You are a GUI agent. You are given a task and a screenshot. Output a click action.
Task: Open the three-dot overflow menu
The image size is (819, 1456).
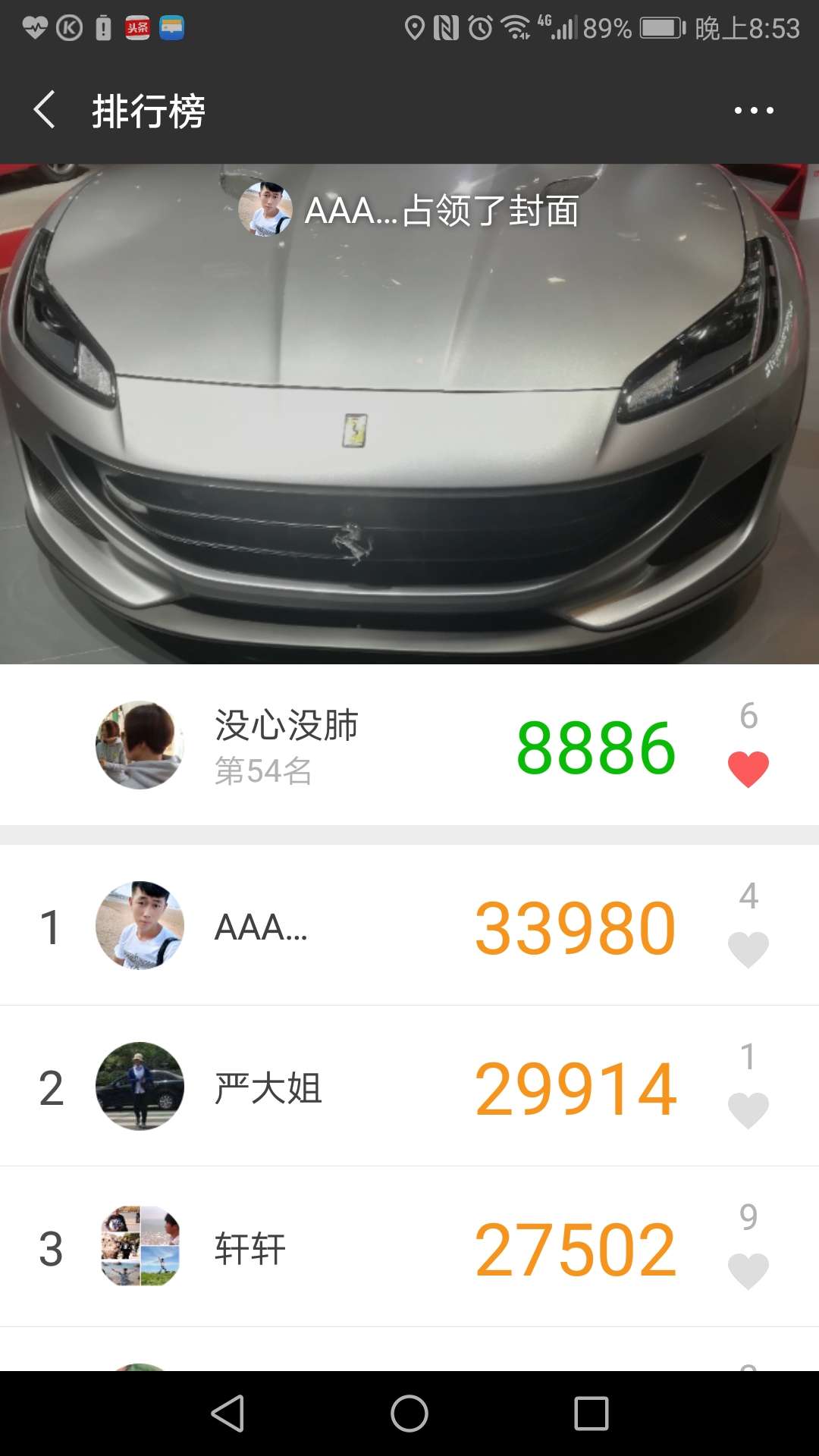click(755, 110)
